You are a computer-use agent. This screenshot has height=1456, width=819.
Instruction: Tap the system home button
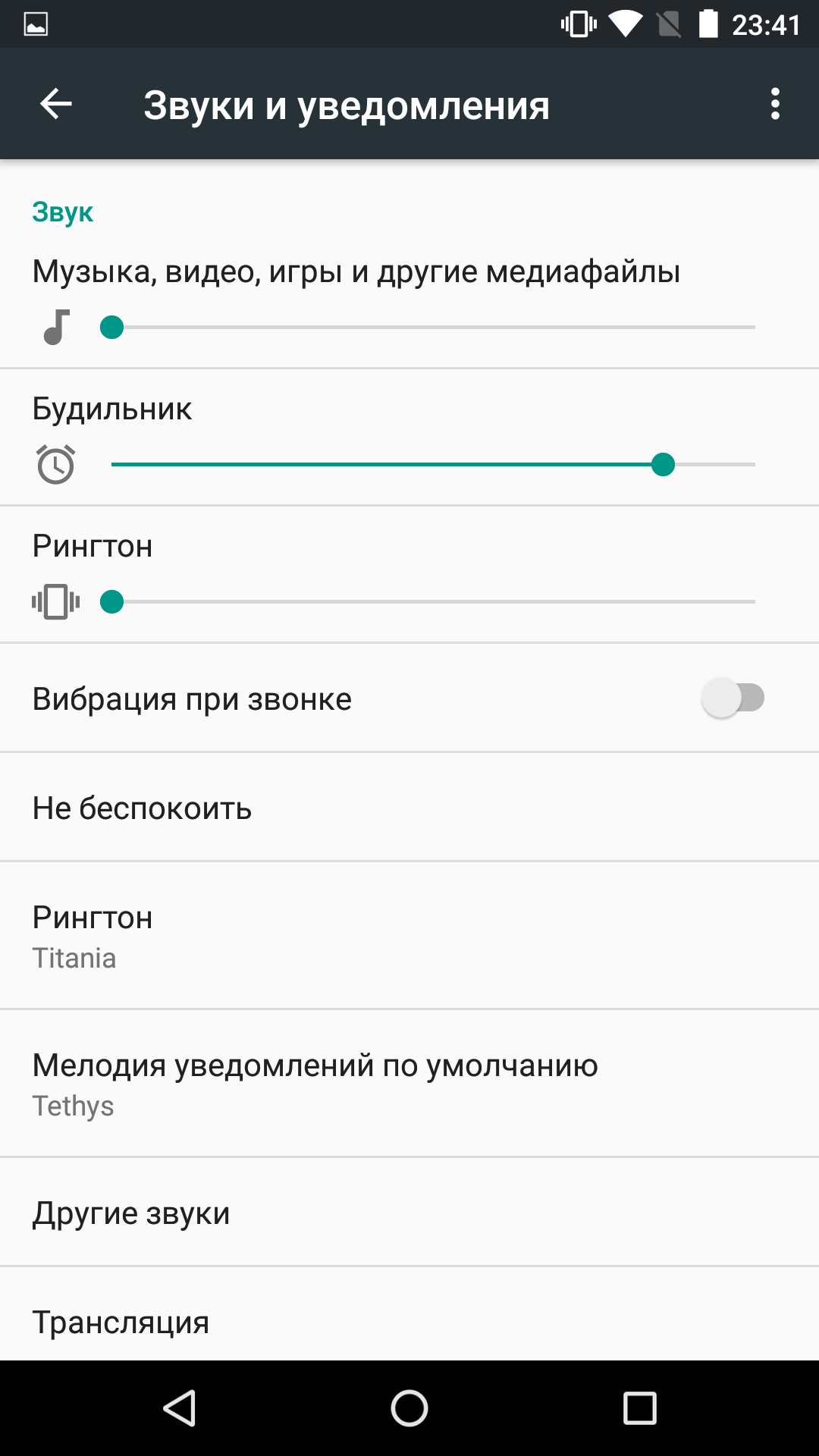[409, 1408]
